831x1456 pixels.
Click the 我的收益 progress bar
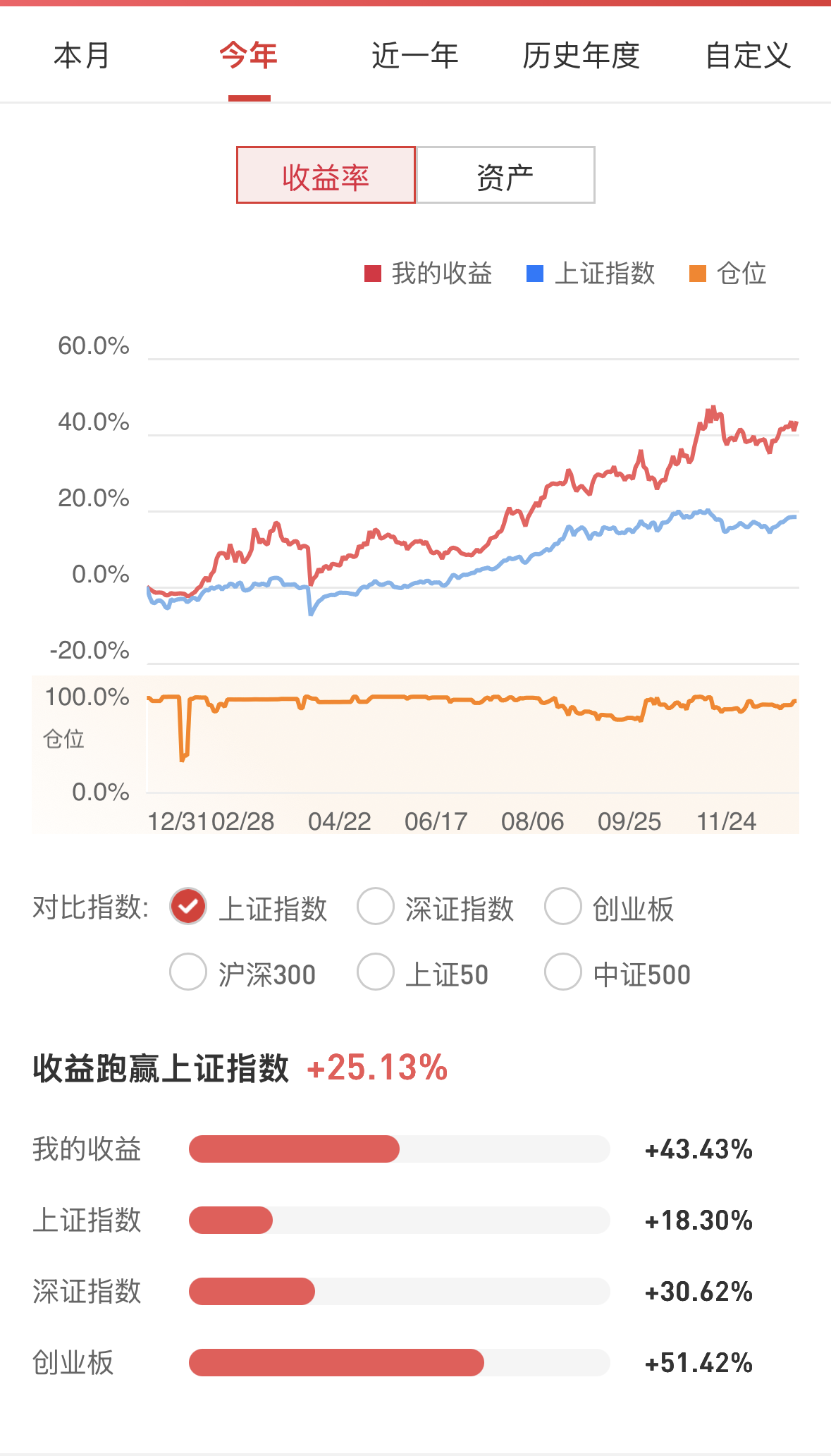pyautogui.click(x=398, y=1149)
